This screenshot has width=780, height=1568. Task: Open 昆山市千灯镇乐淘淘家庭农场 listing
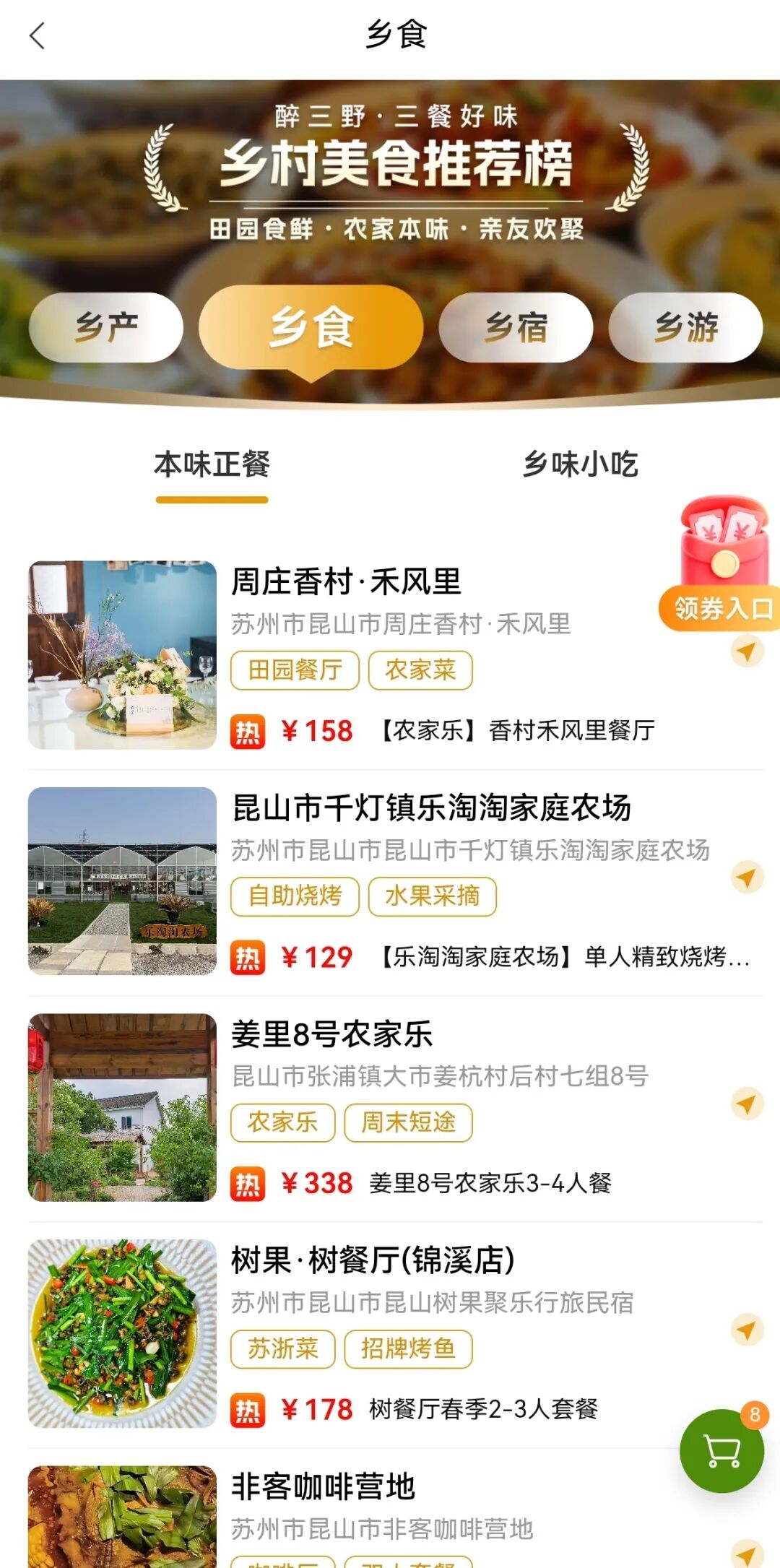[x=432, y=808]
